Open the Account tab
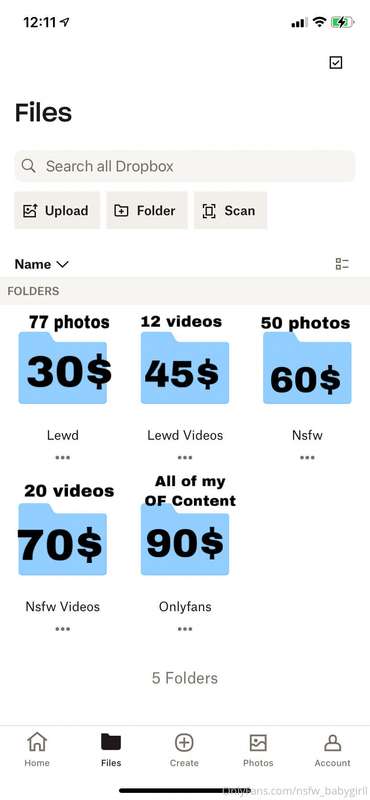The image size is (370, 800). click(x=332, y=749)
